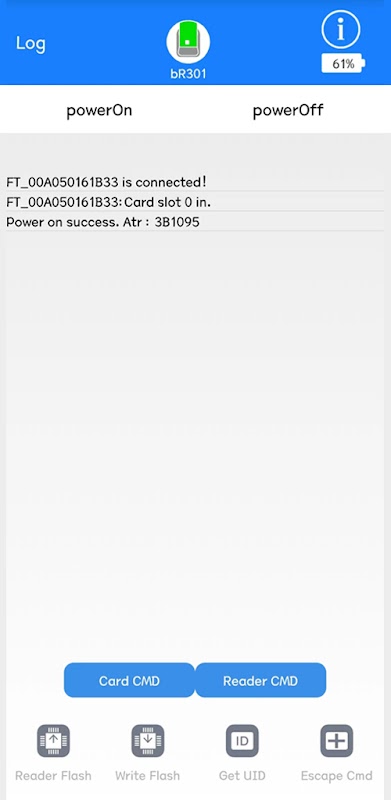Open Write Flash
Image resolution: width=391 pixels, height=800 pixels.
pyautogui.click(x=148, y=753)
